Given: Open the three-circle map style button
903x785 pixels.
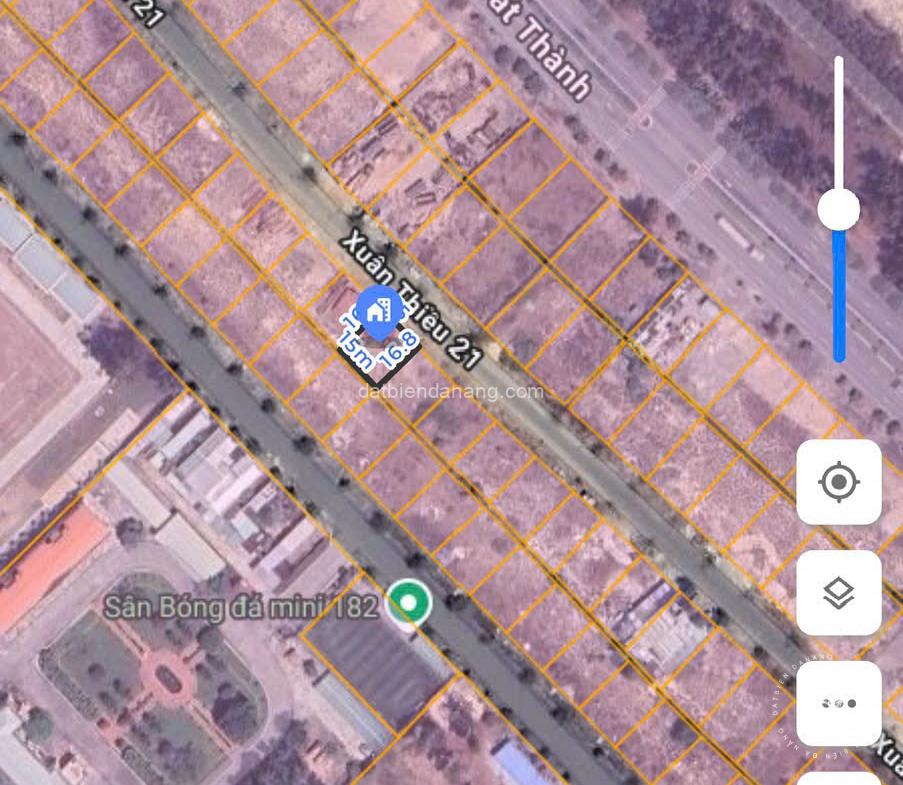Looking at the screenshot, I should point(838,703).
